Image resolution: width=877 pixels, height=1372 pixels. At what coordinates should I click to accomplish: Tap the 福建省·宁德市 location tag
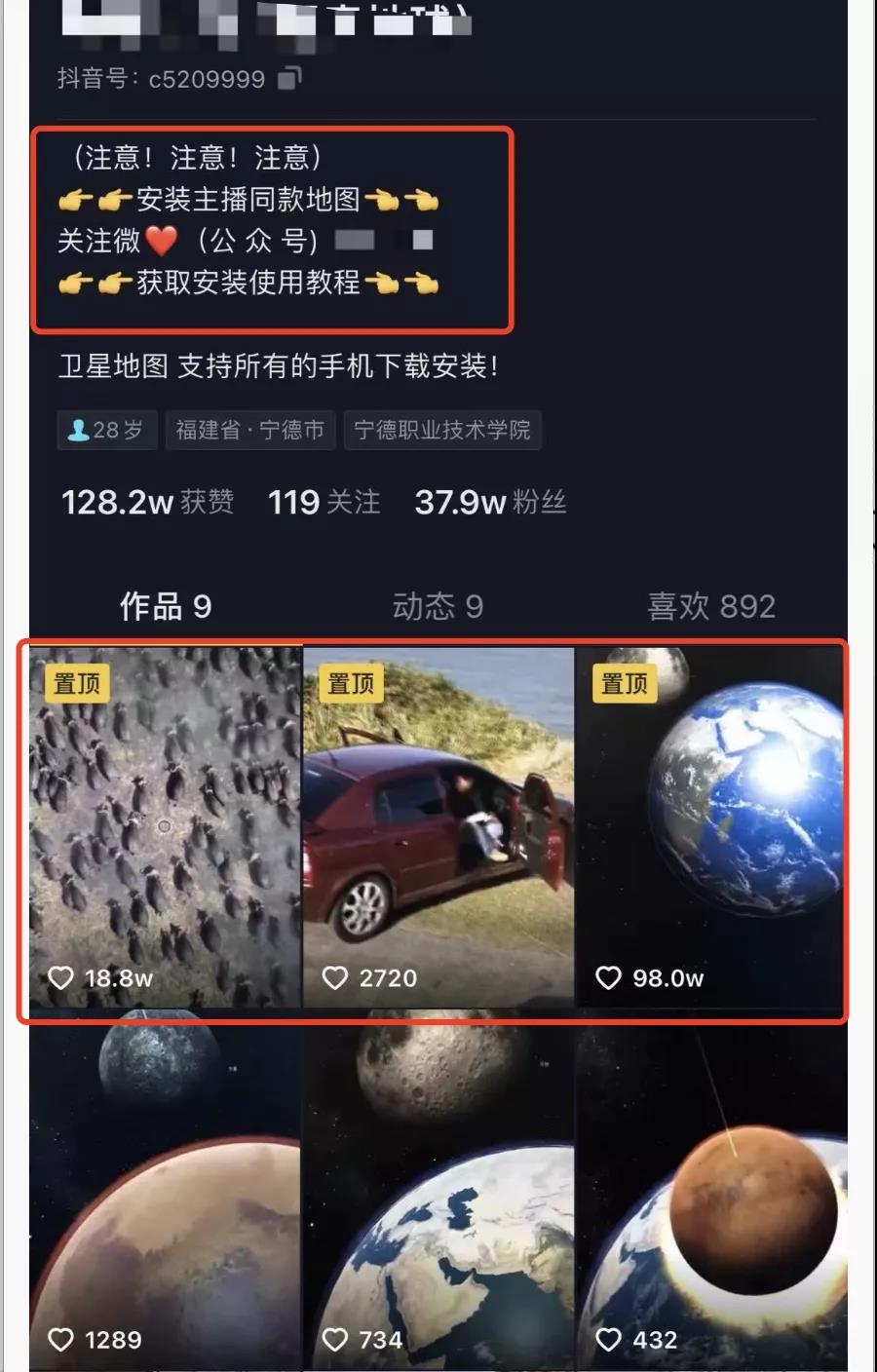click(x=249, y=430)
